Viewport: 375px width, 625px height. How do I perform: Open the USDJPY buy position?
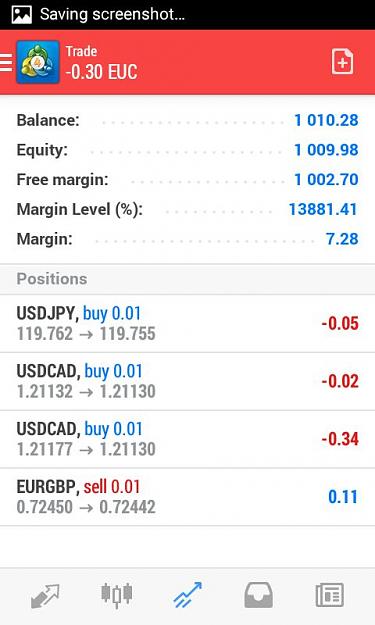tap(187, 324)
